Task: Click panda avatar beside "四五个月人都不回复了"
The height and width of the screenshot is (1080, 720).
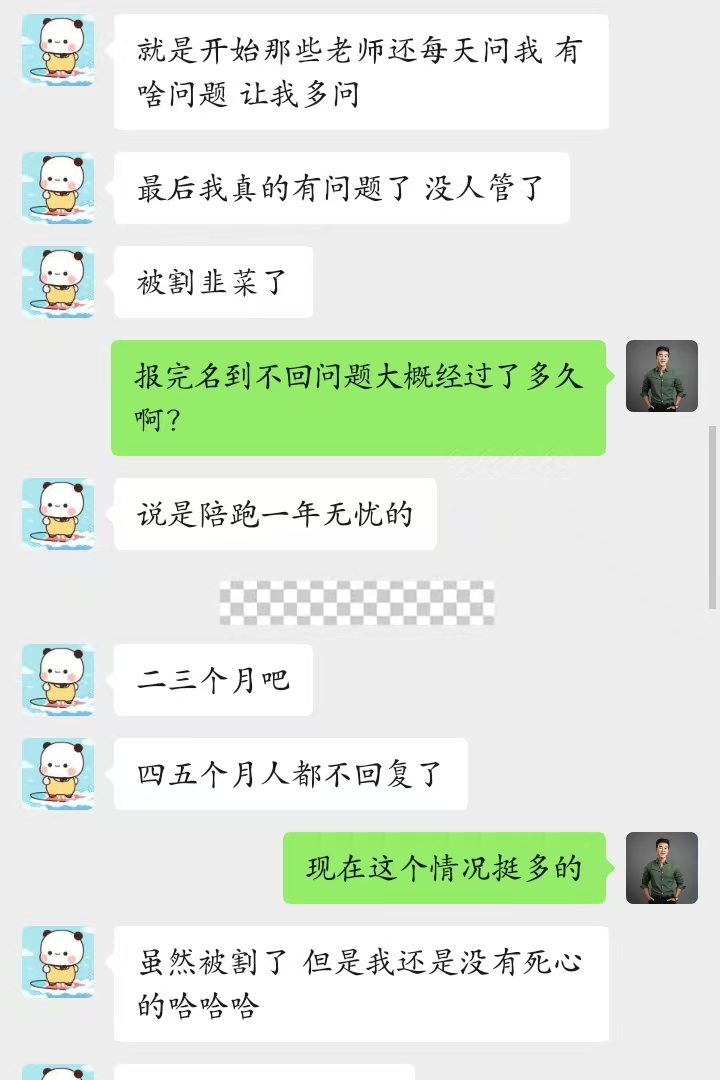Action: point(57,773)
